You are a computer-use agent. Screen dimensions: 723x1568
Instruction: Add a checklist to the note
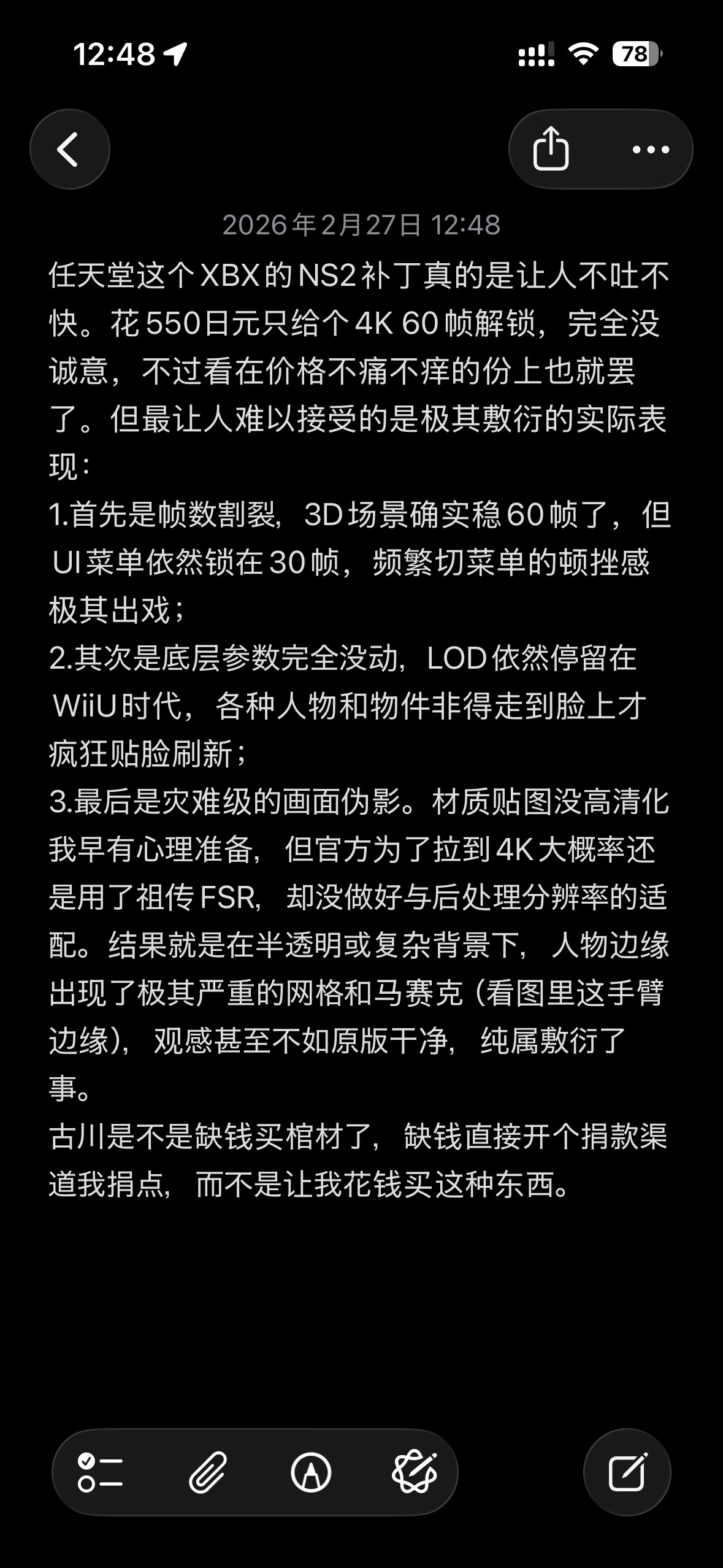100,1472
